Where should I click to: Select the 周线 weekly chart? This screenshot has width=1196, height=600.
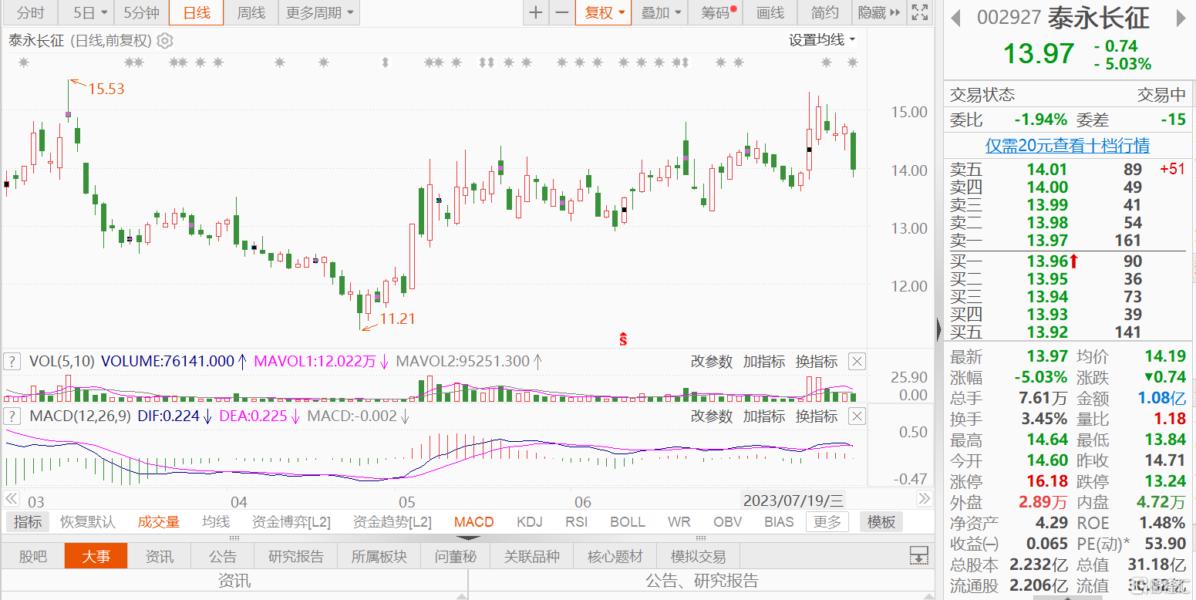coord(251,13)
